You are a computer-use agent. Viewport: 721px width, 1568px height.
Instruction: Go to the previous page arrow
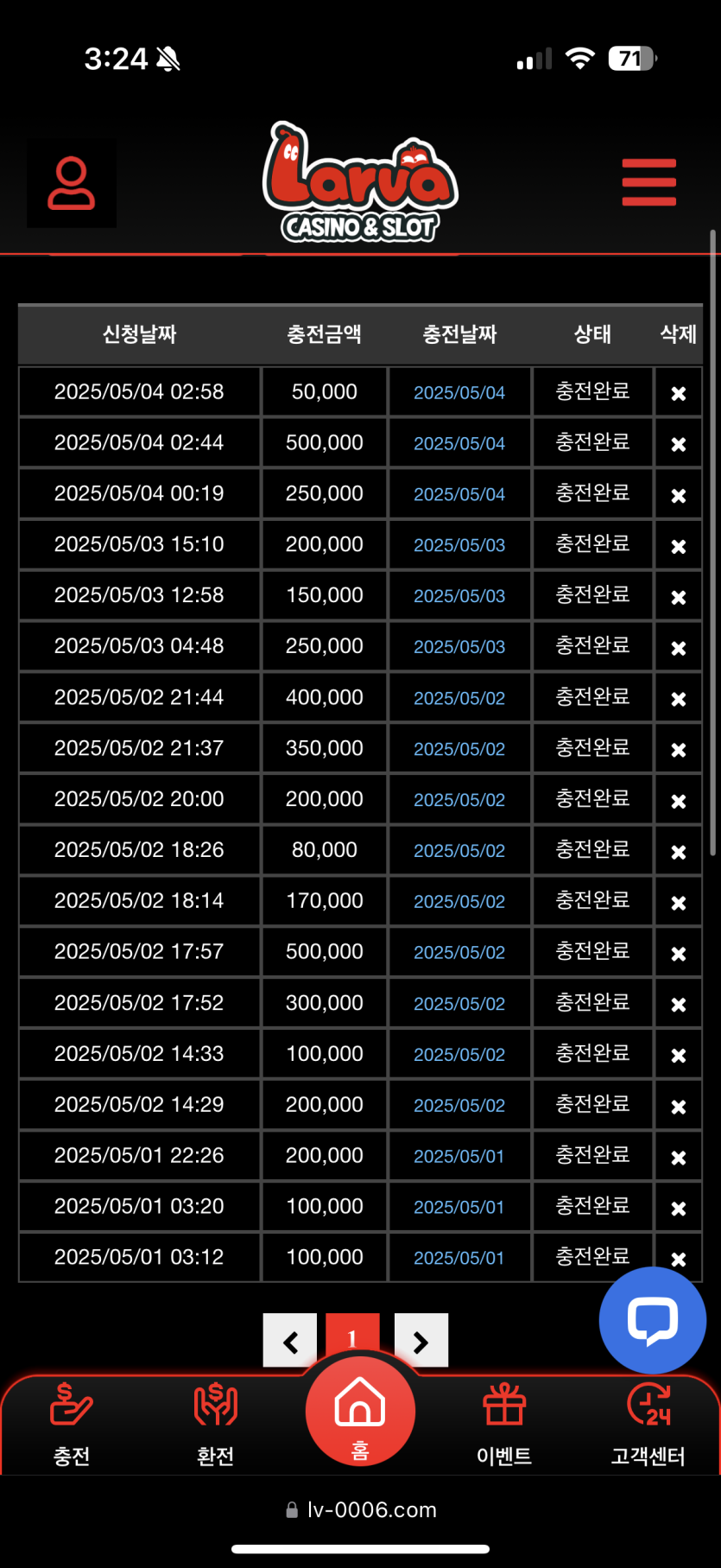[x=290, y=1341]
